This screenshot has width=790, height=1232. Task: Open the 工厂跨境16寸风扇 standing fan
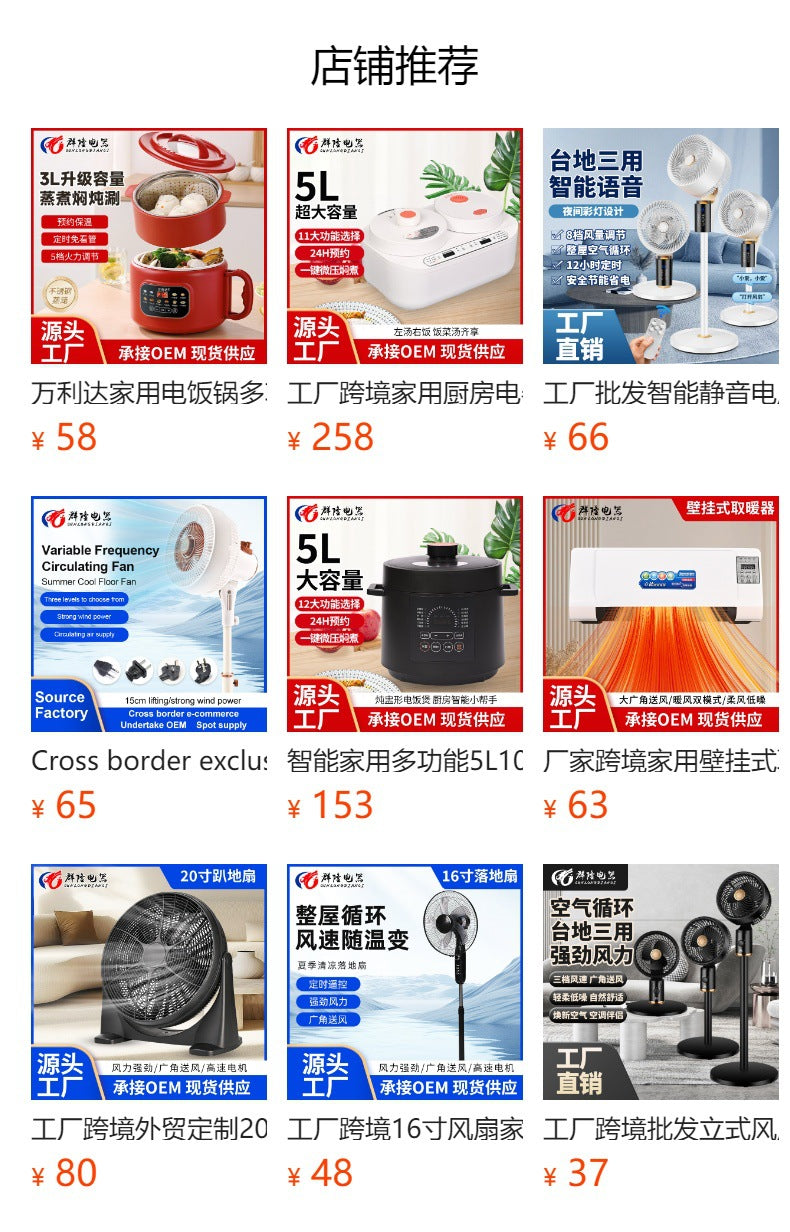pos(405,982)
